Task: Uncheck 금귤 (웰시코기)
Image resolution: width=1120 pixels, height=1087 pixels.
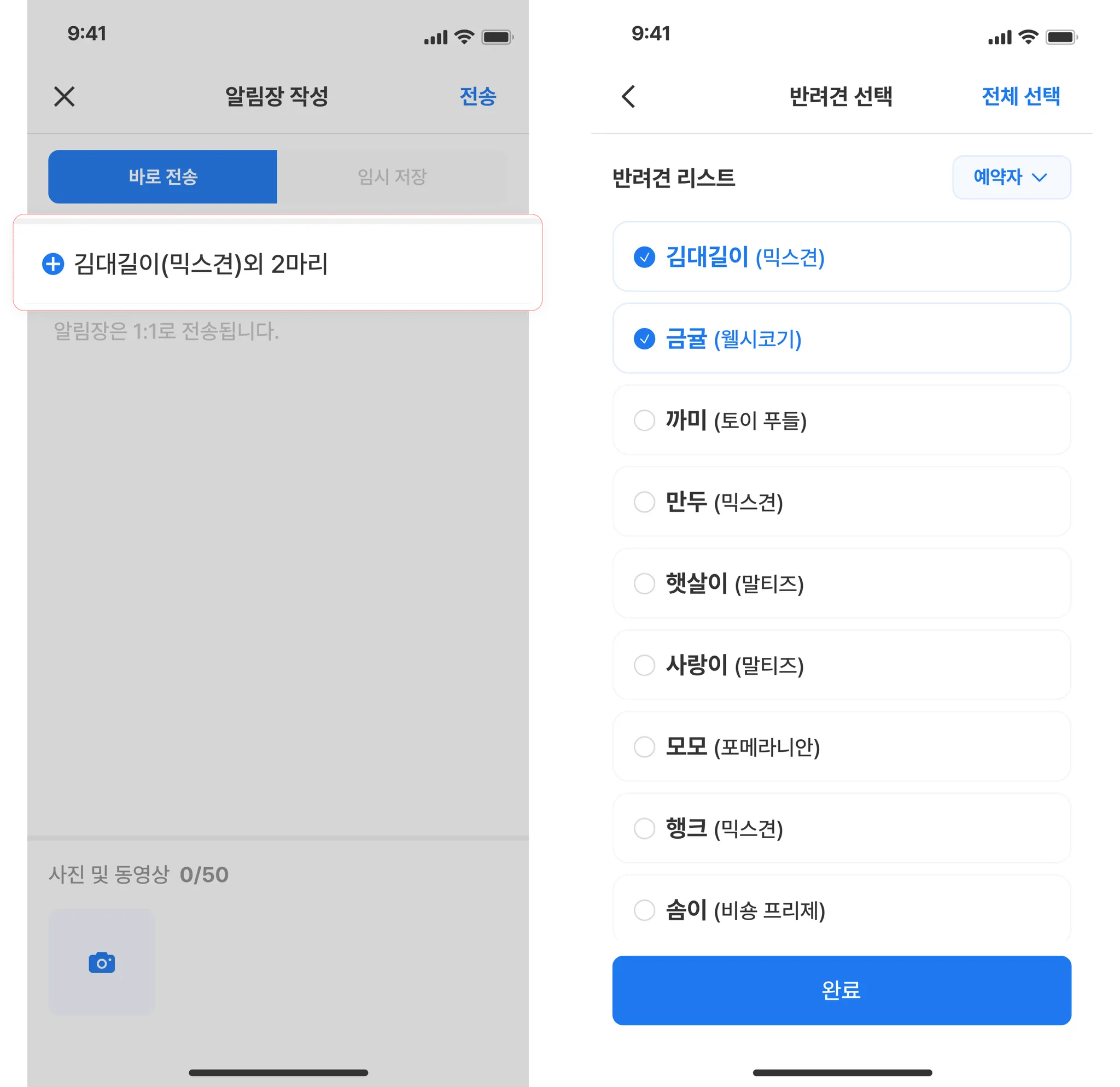Action: tap(841, 338)
